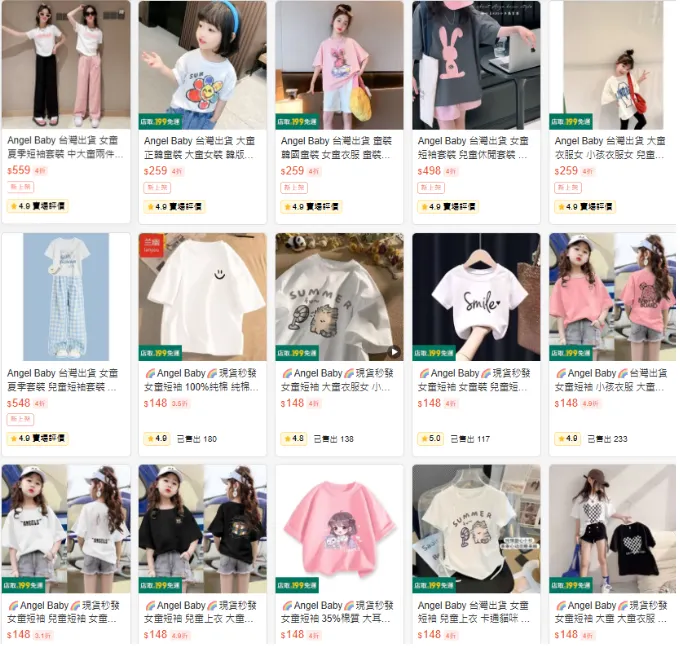Screen dimensions: 680x655
Task: View the $259 pink tee with yellow bag product
Action: click(340, 65)
